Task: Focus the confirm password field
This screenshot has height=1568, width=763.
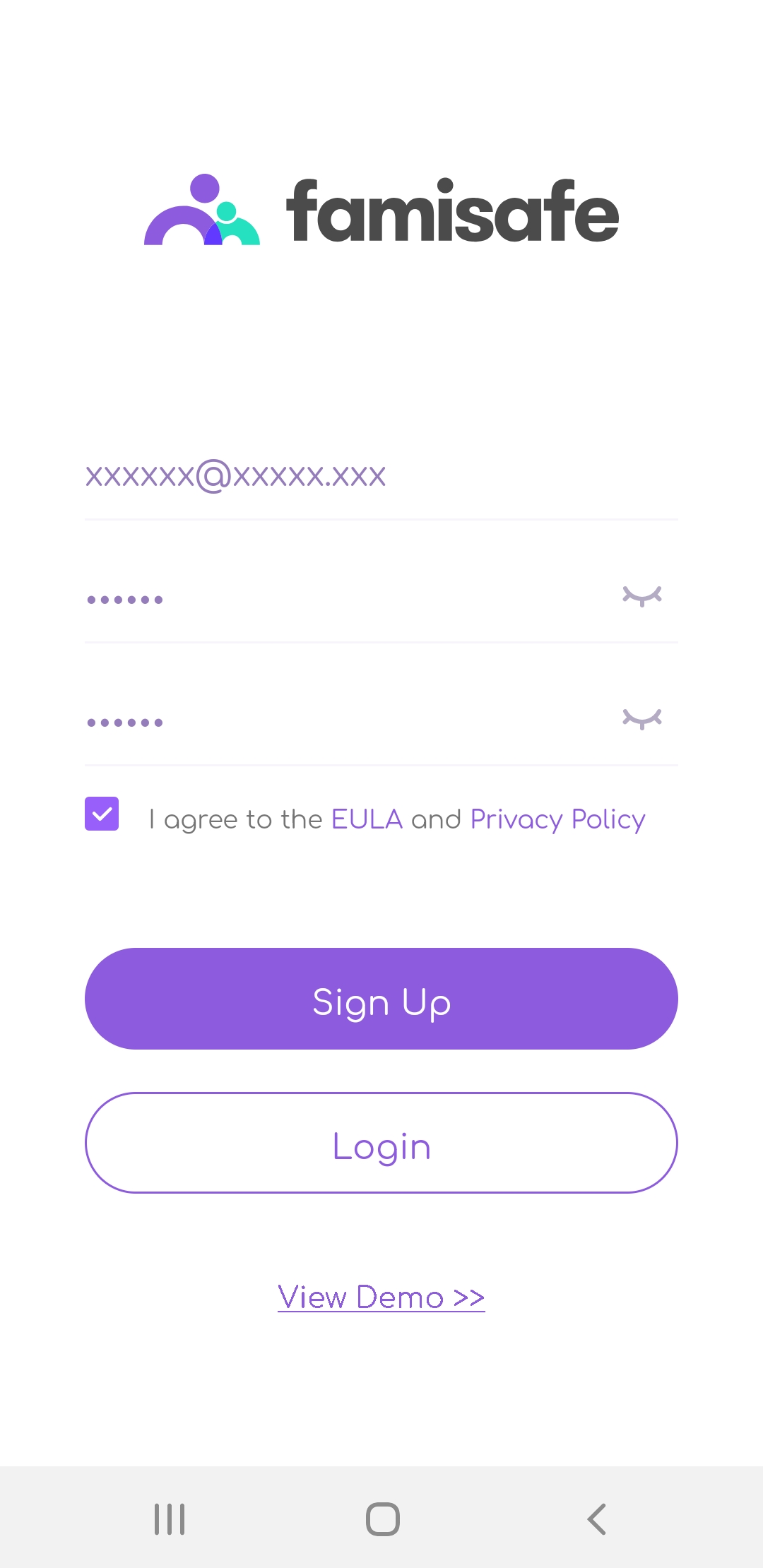Action: tap(339, 722)
